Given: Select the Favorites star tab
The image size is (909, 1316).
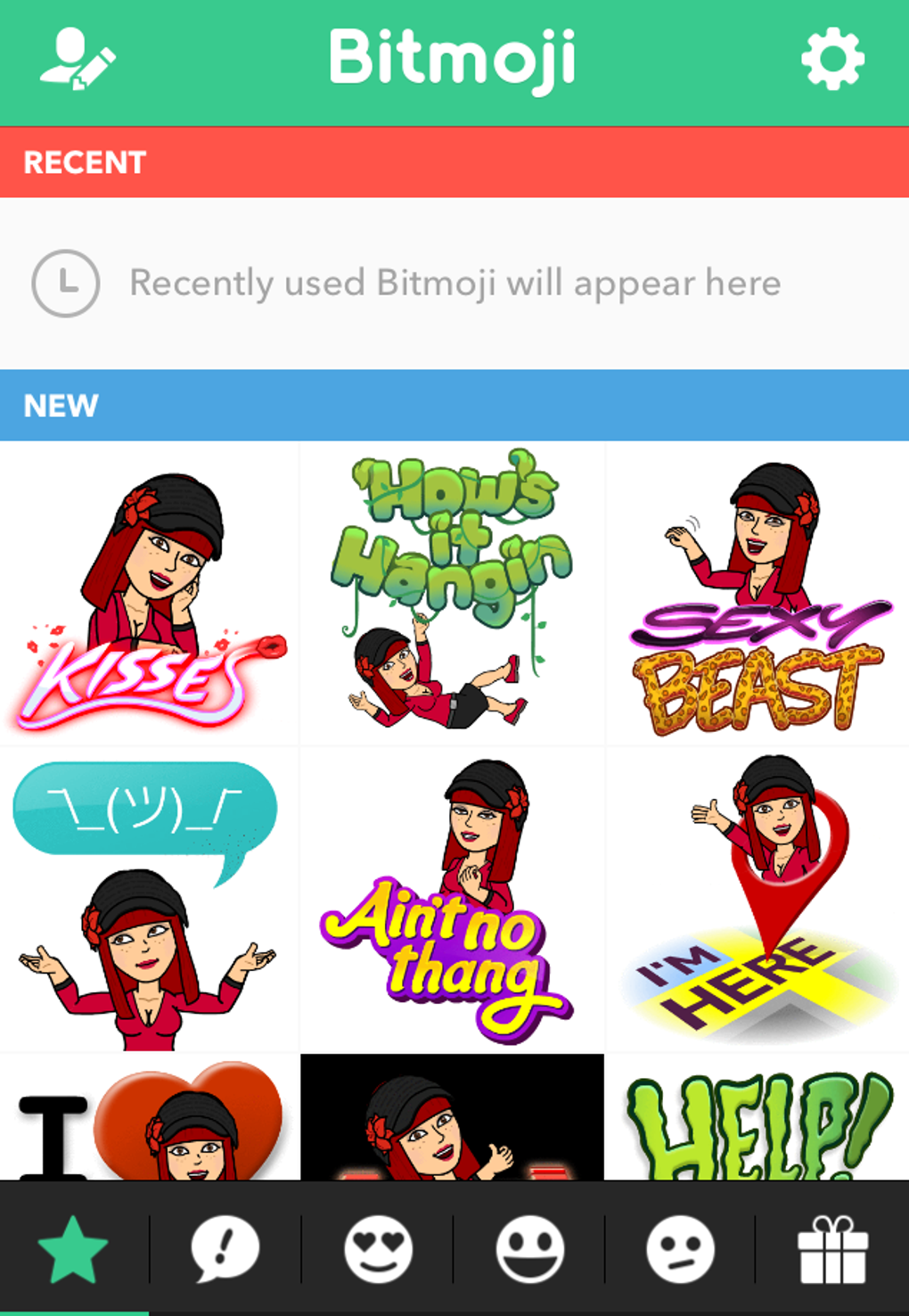Looking at the screenshot, I should [x=75, y=1250].
